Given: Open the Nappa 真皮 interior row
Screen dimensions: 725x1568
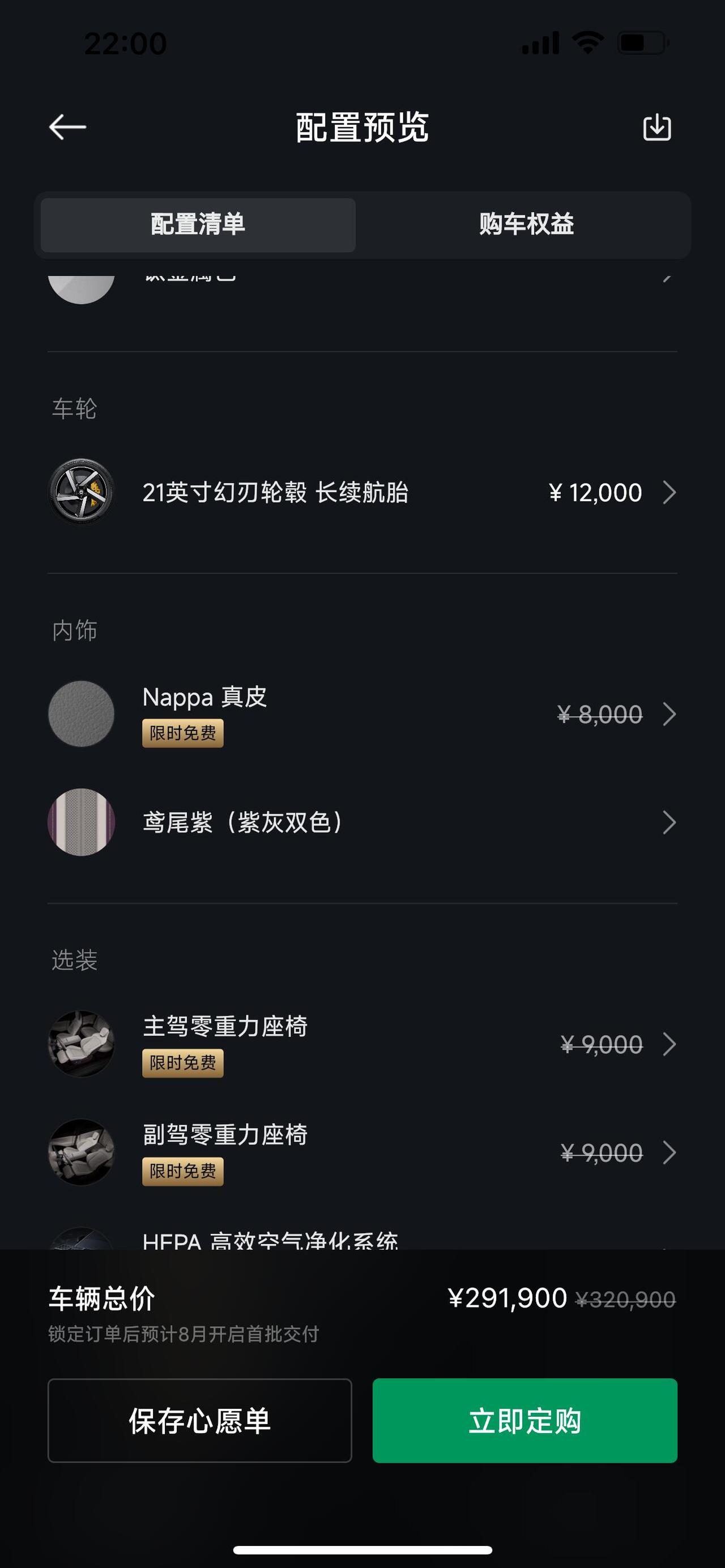Looking at the screenshot, I should pos(362,714).
